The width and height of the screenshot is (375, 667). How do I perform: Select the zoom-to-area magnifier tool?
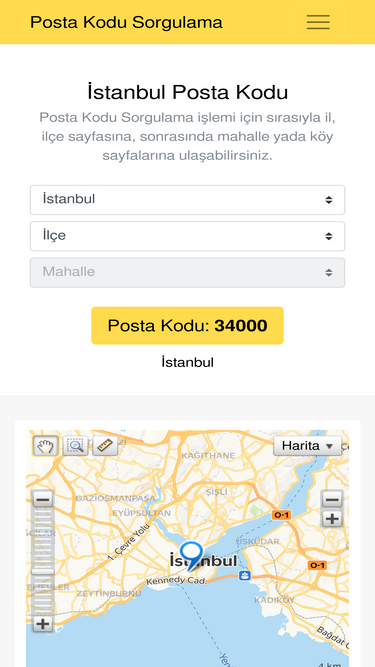(x=75, y=446)
